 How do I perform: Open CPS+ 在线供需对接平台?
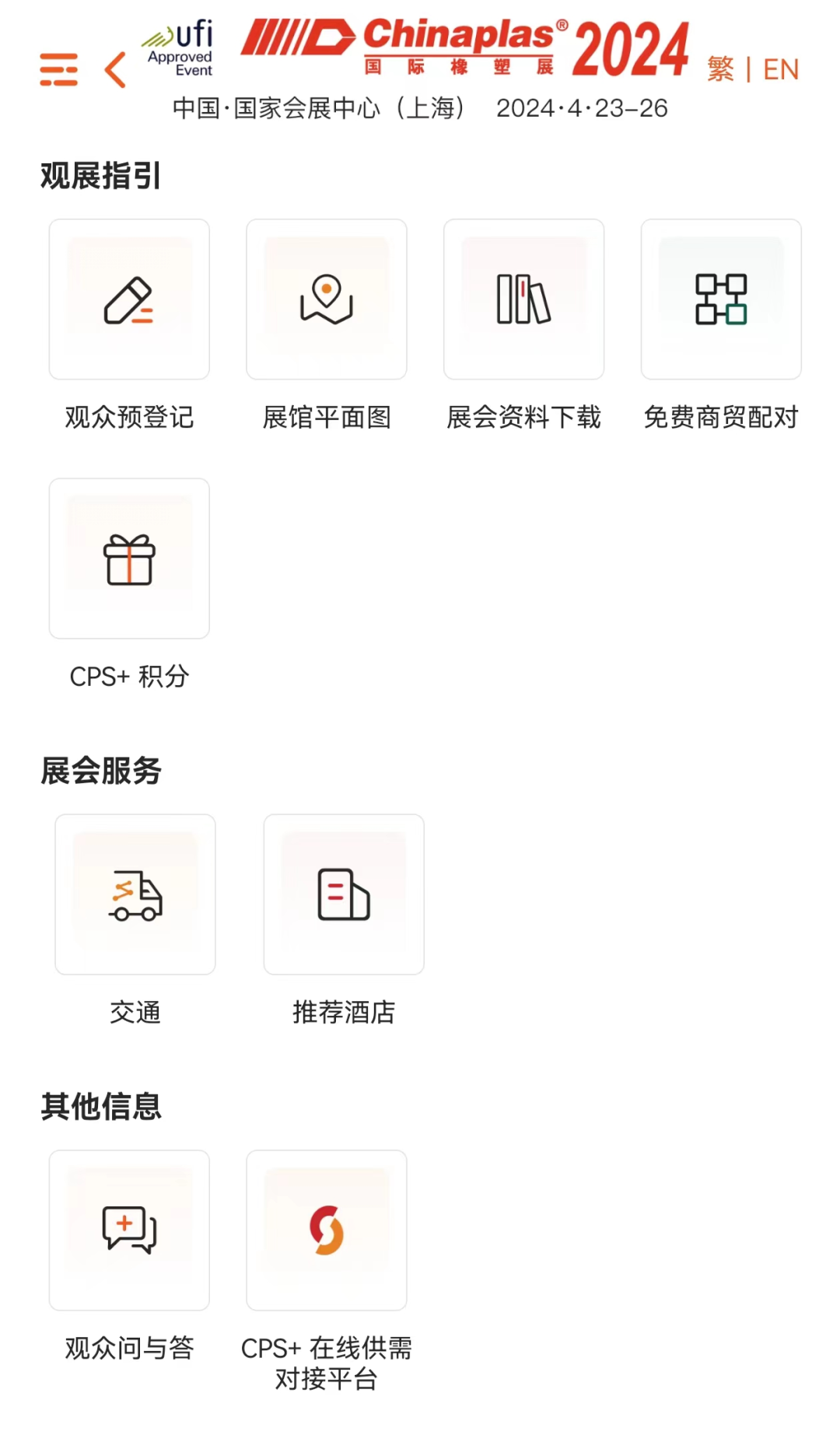tap(327, 1230)
